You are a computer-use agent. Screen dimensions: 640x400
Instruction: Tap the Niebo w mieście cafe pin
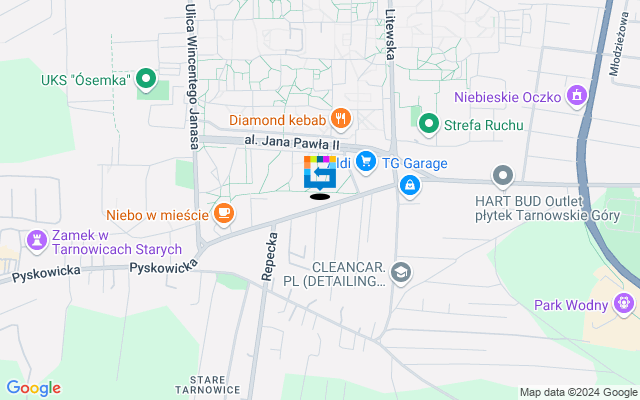[x=225, y=213]
